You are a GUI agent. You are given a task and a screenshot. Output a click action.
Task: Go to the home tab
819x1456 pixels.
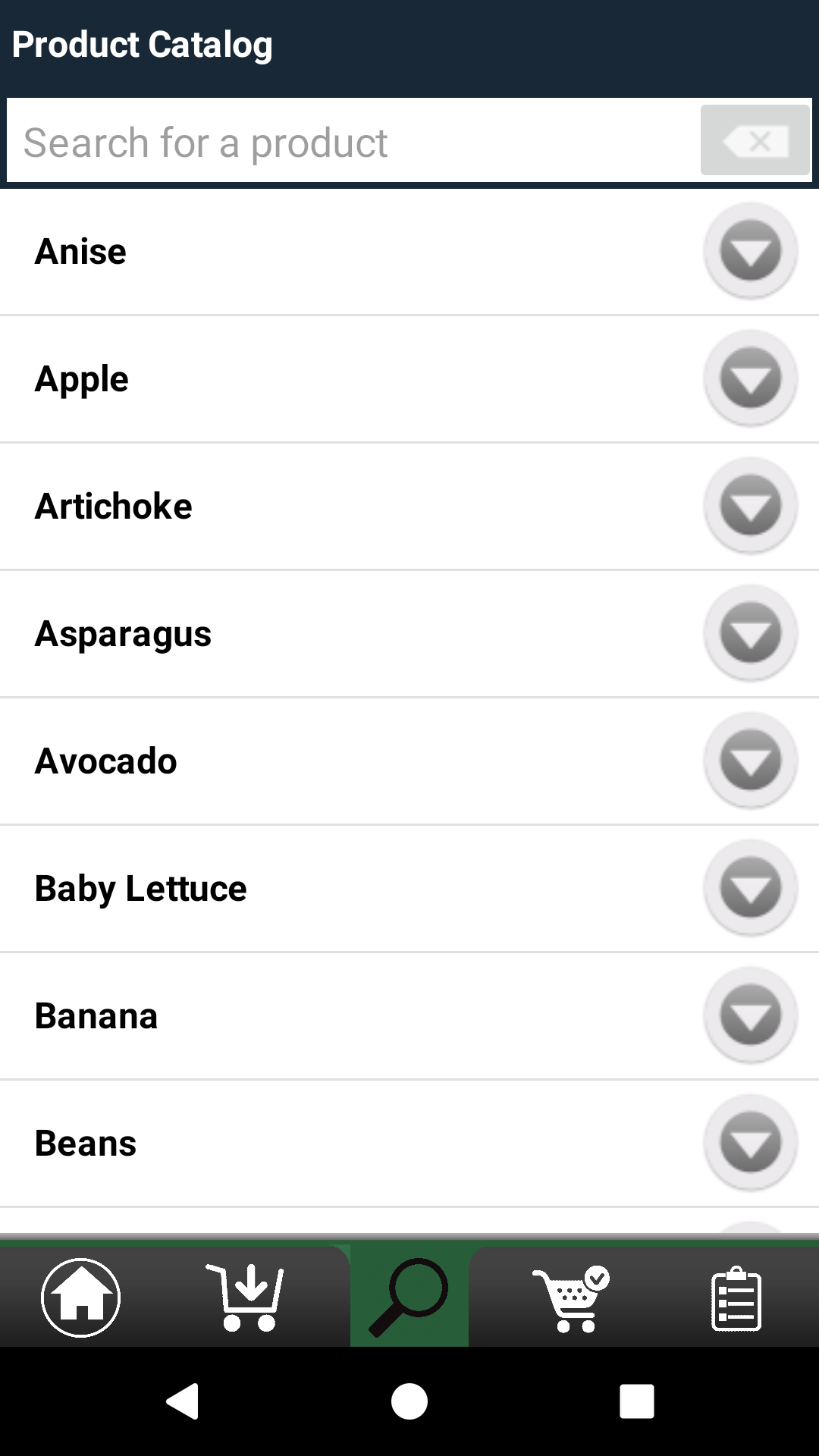pyautogui.click(x=80, y=1297)
